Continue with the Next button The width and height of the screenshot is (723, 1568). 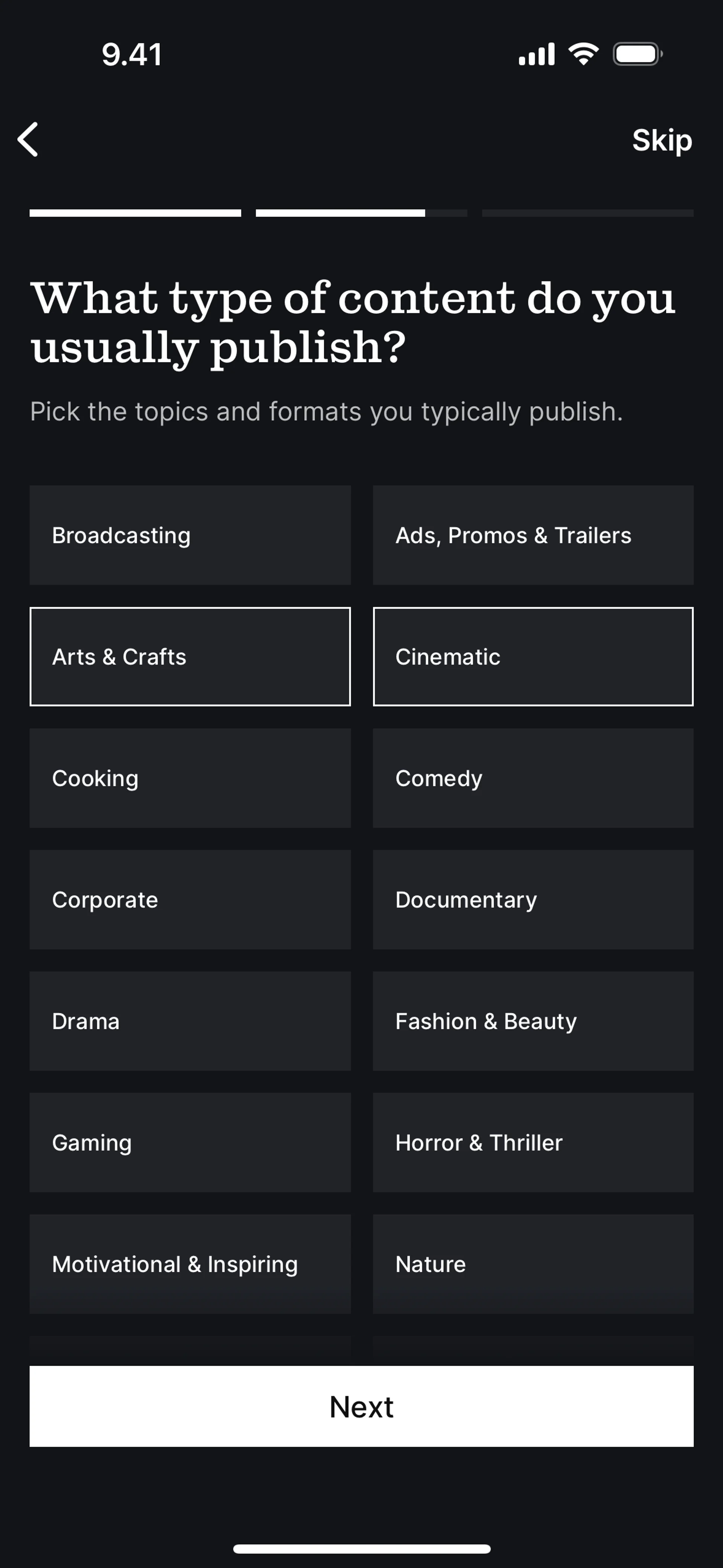[x=361, y=1406]
